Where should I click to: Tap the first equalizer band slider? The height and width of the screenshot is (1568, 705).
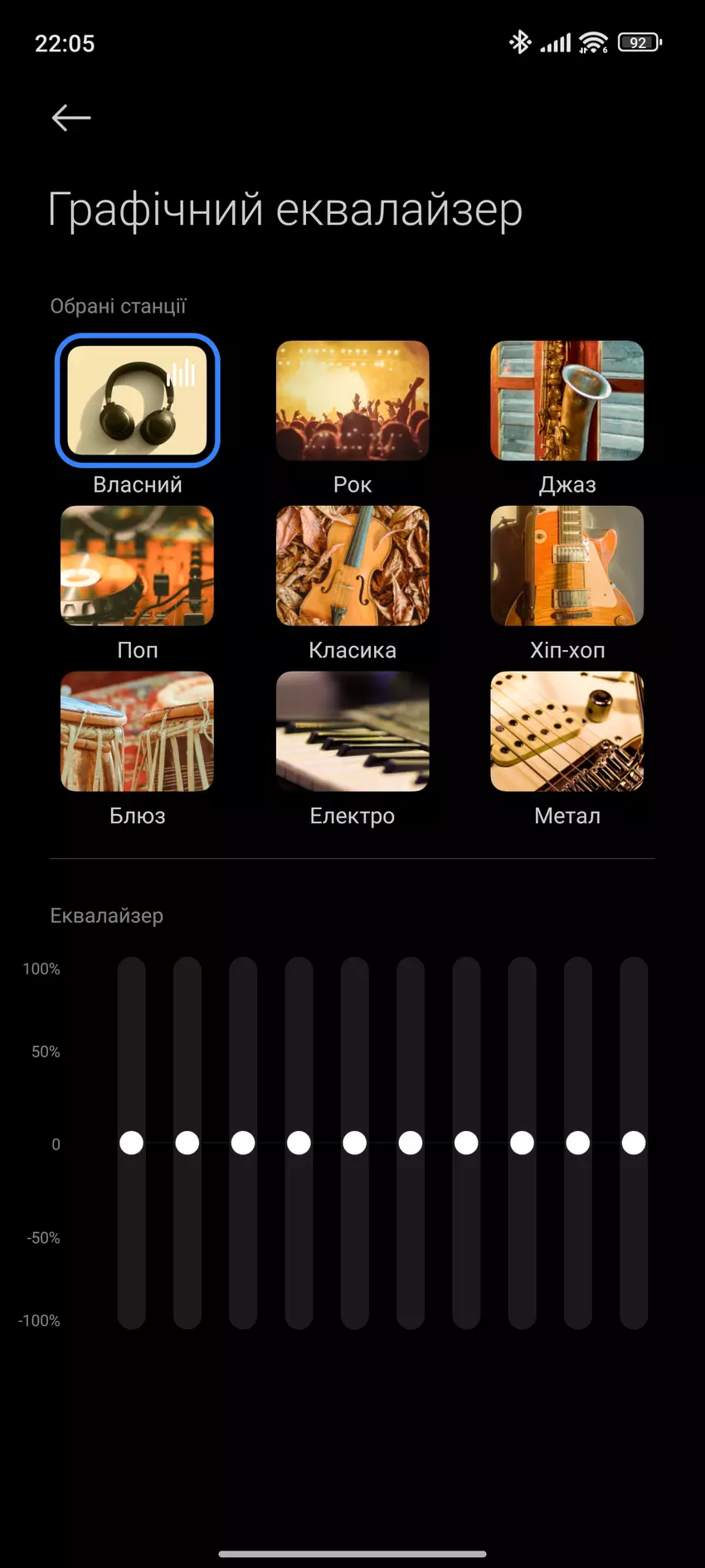click(131, 1143)
